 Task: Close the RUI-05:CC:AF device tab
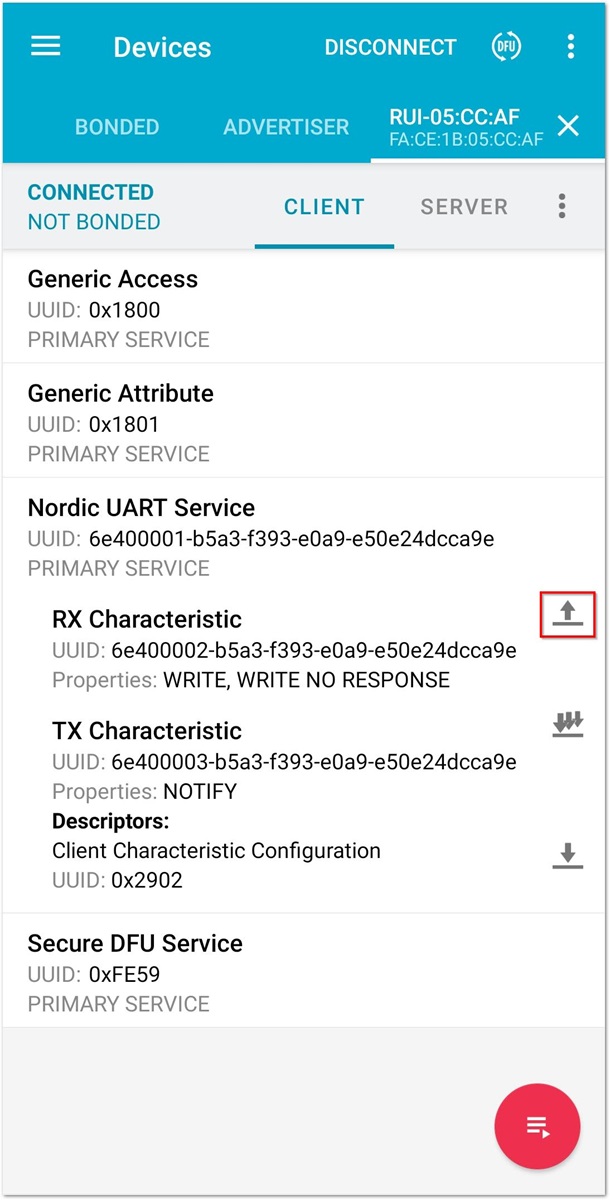tap(568, 126)
